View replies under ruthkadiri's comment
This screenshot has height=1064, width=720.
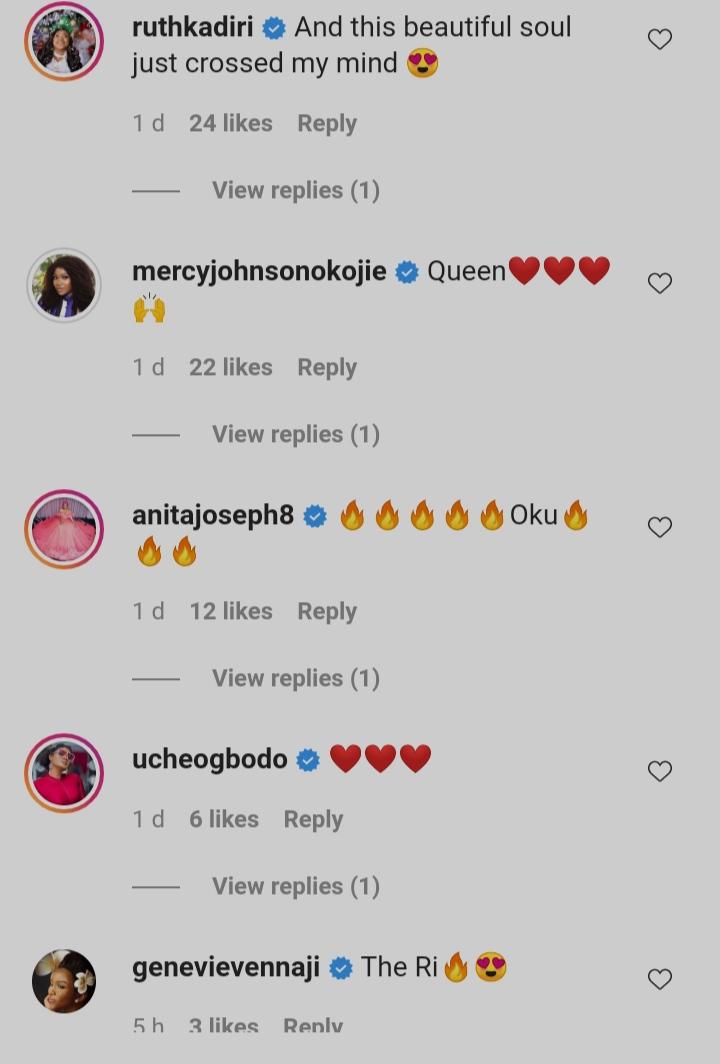pos(295,190)
